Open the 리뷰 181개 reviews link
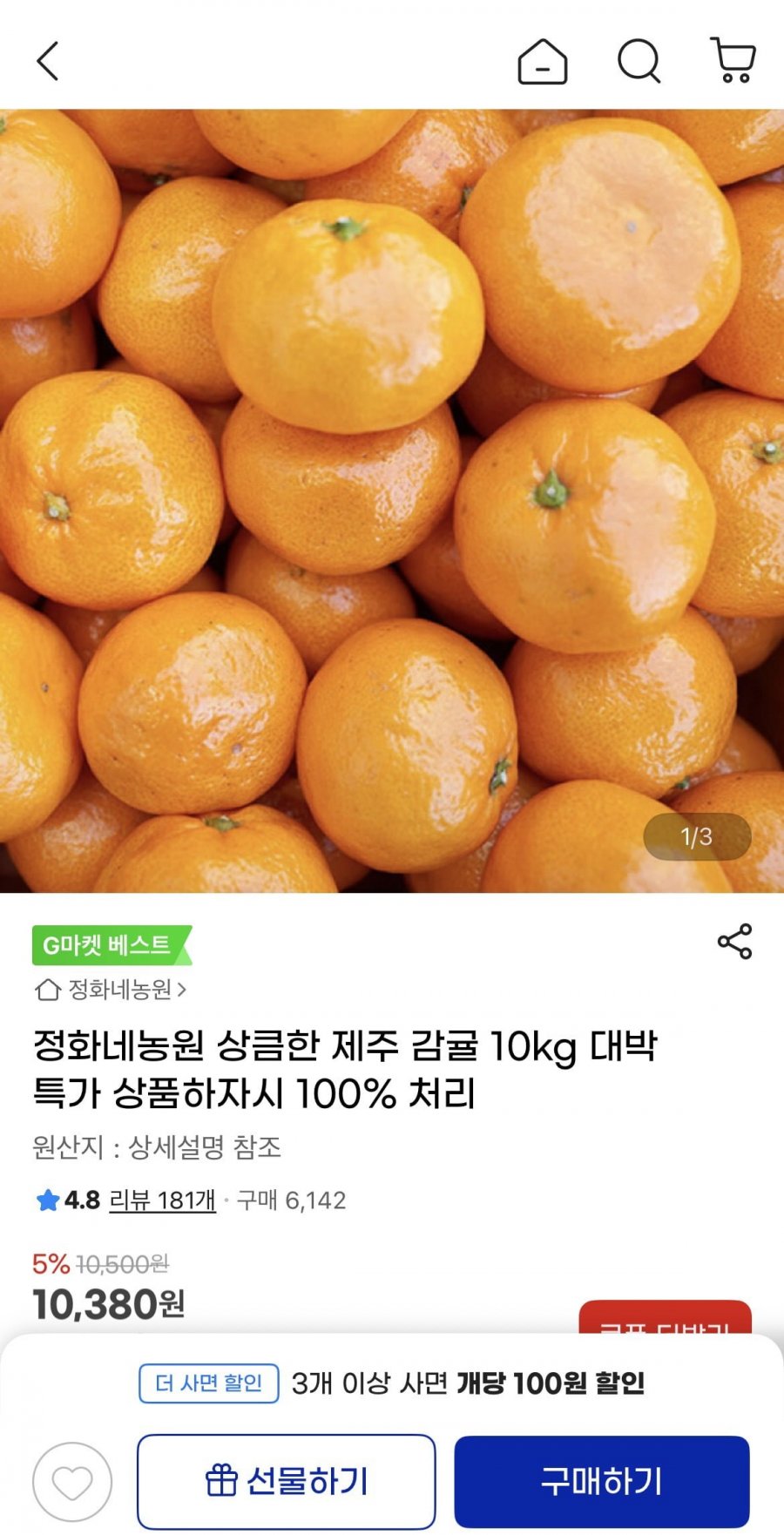 click(162, 1200)
